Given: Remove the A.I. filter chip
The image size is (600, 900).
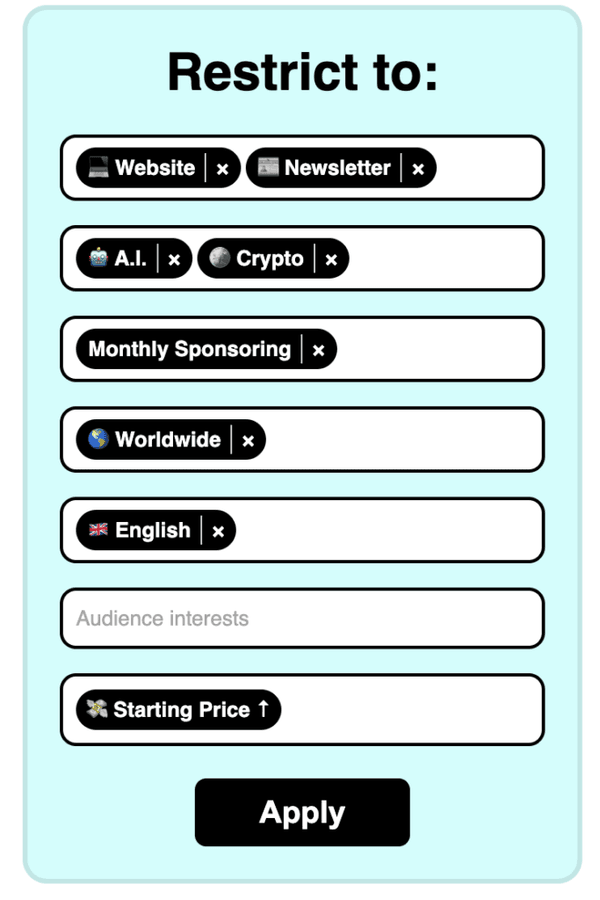Looking at the screenshot, I should pos(174,260).
